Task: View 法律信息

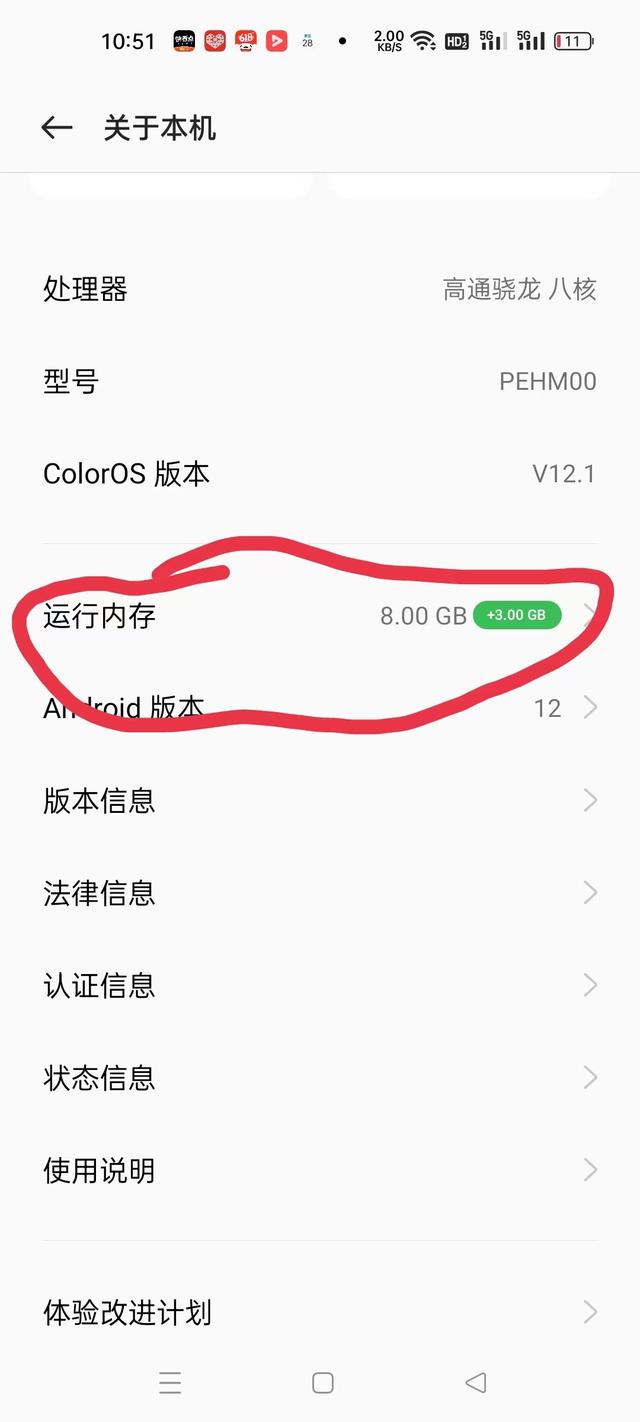Action: (319, 893)
